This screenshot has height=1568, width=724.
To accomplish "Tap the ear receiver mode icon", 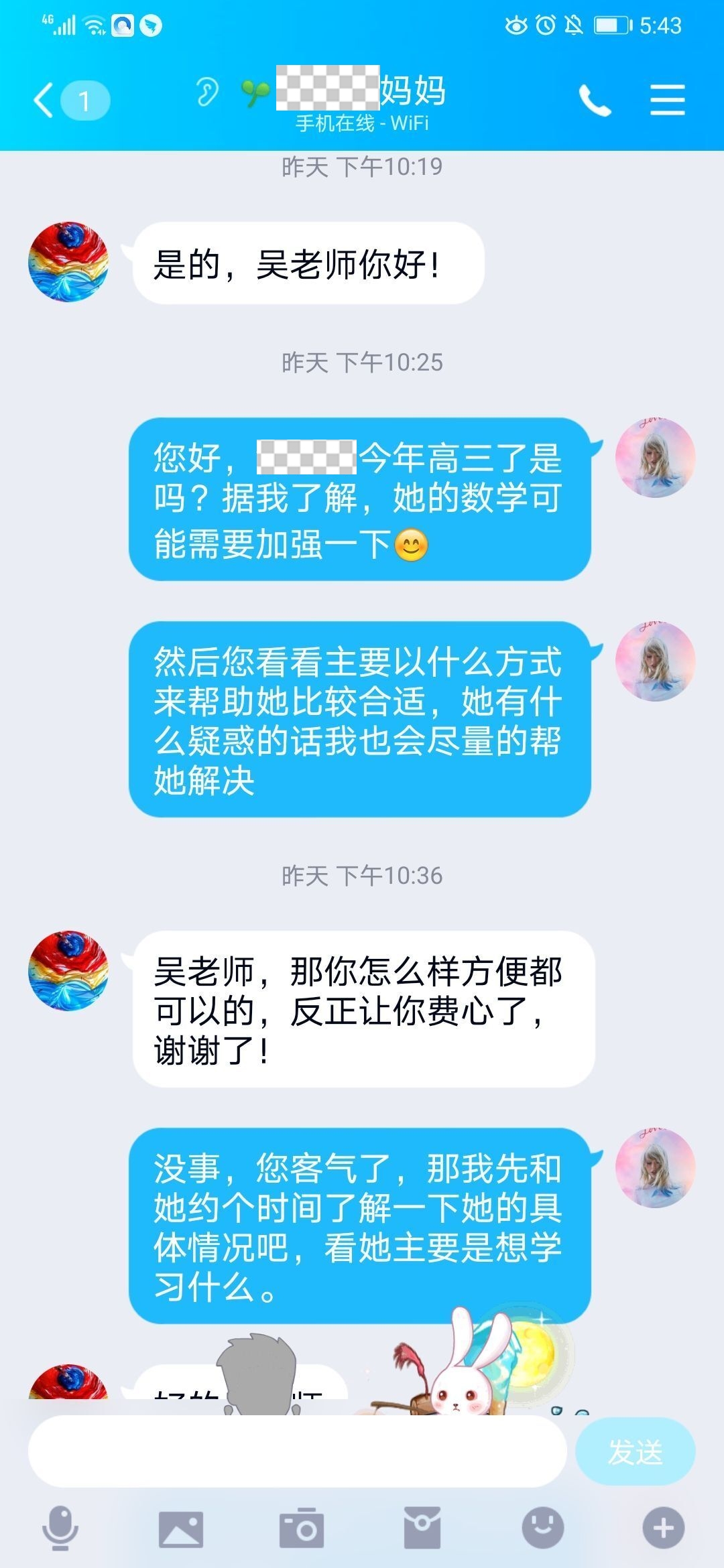I will click(x=206, y=92).
